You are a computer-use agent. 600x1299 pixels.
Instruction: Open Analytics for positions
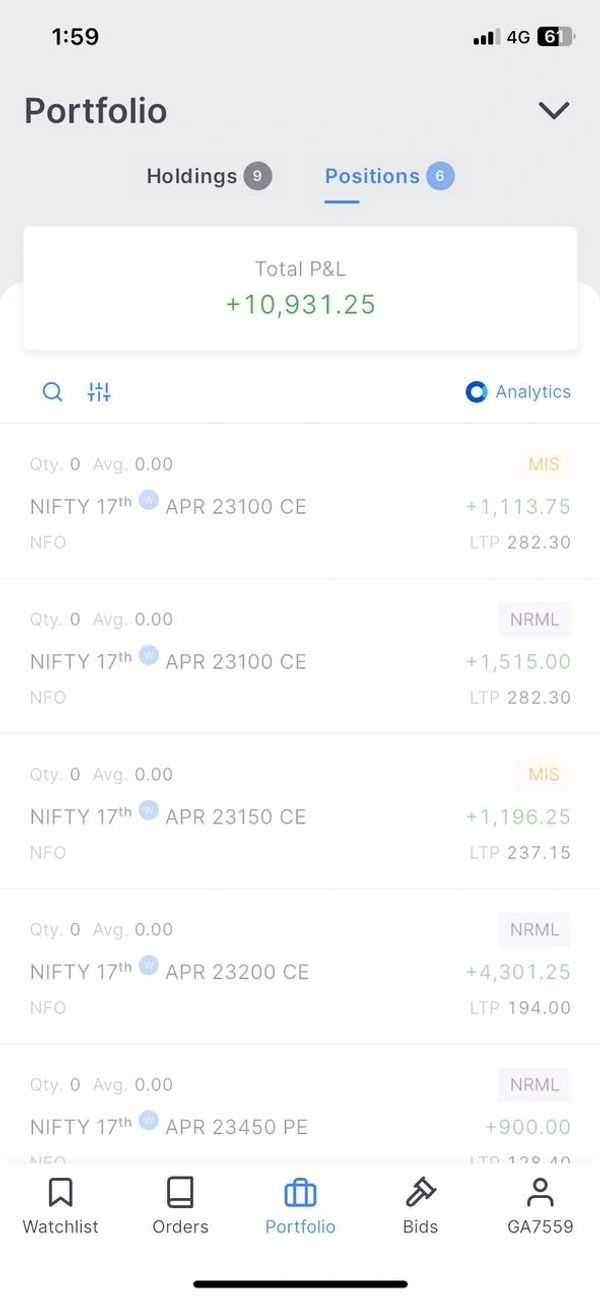[x=519, y=392]
